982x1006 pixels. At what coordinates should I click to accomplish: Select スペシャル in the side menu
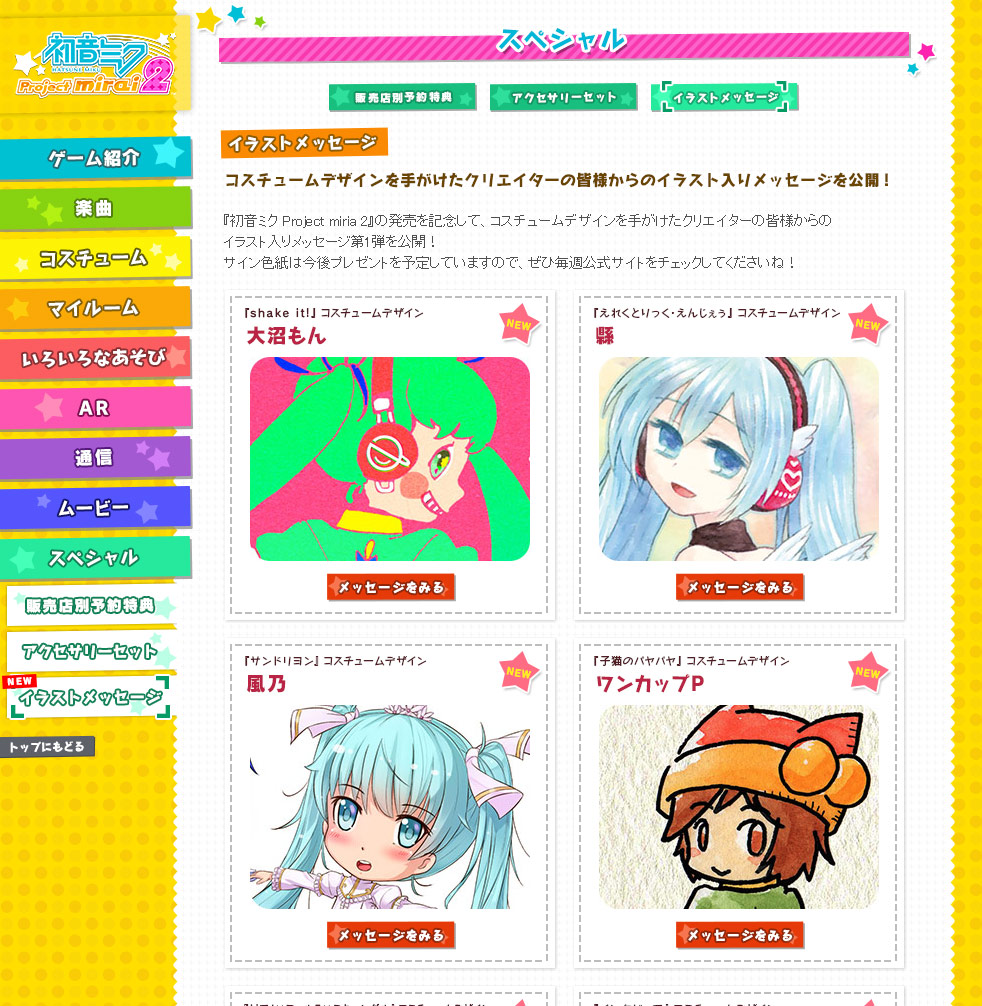[x=95, y=558]
